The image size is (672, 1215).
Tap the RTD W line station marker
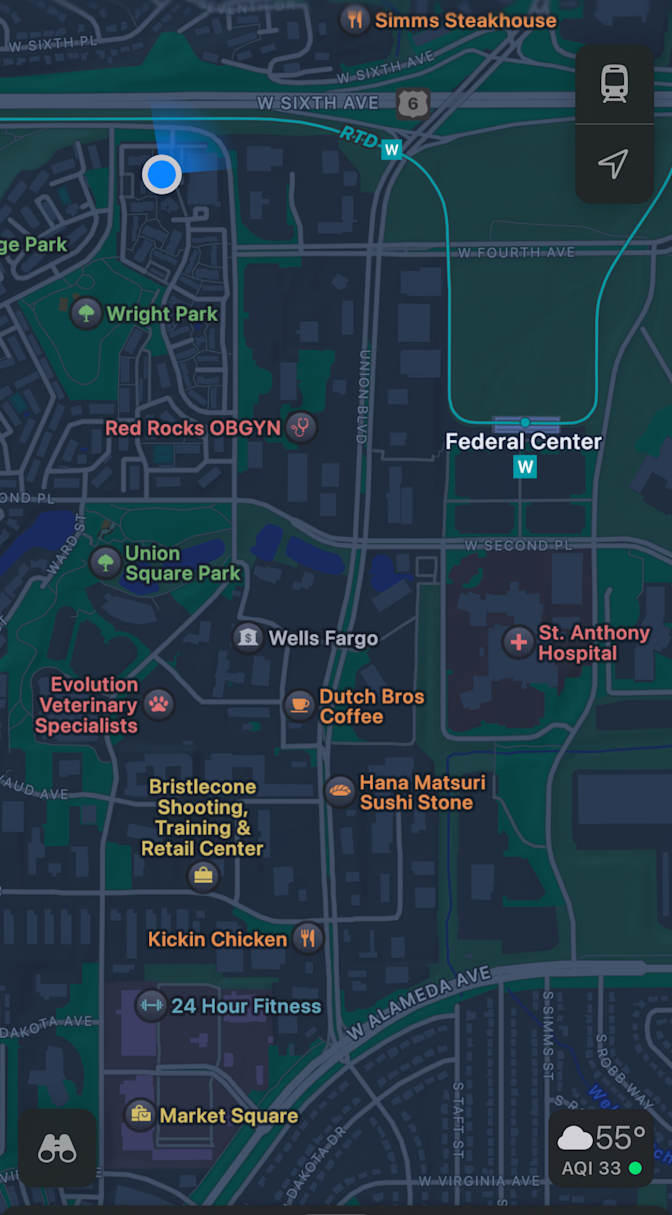click(392, 149)
